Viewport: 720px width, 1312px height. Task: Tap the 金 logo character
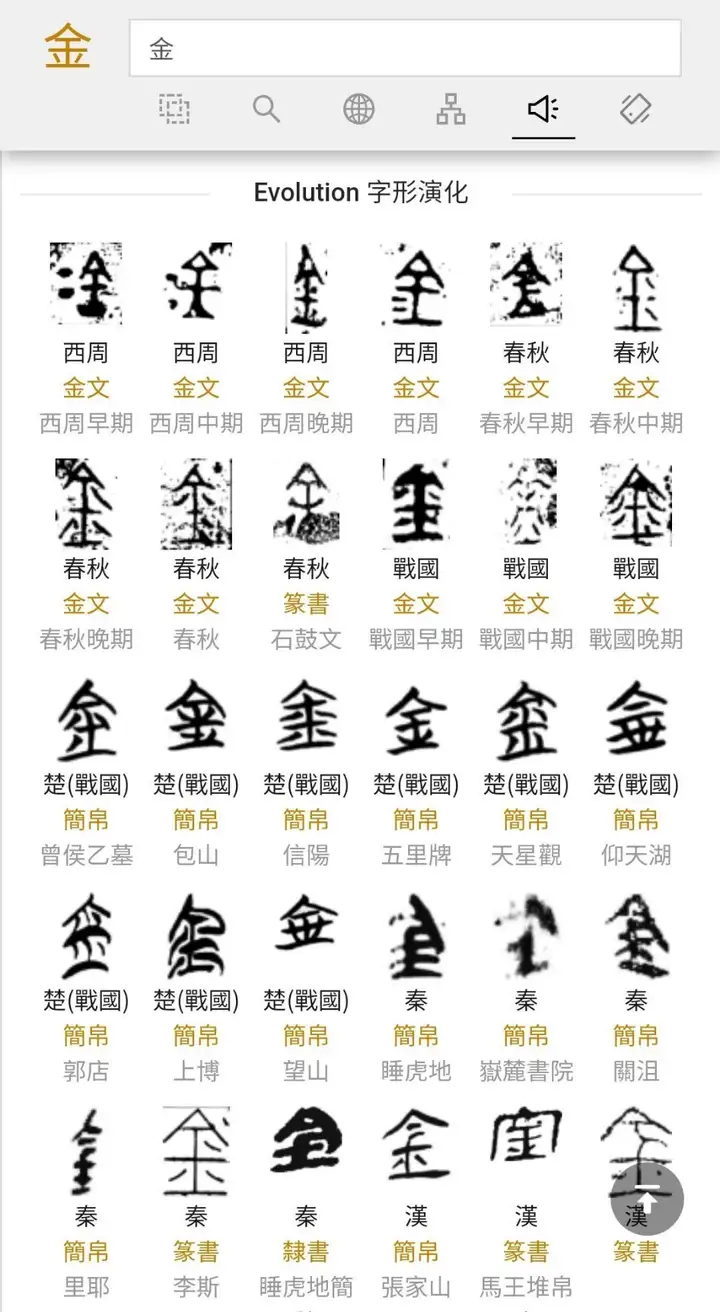click(x=68, y=48)
